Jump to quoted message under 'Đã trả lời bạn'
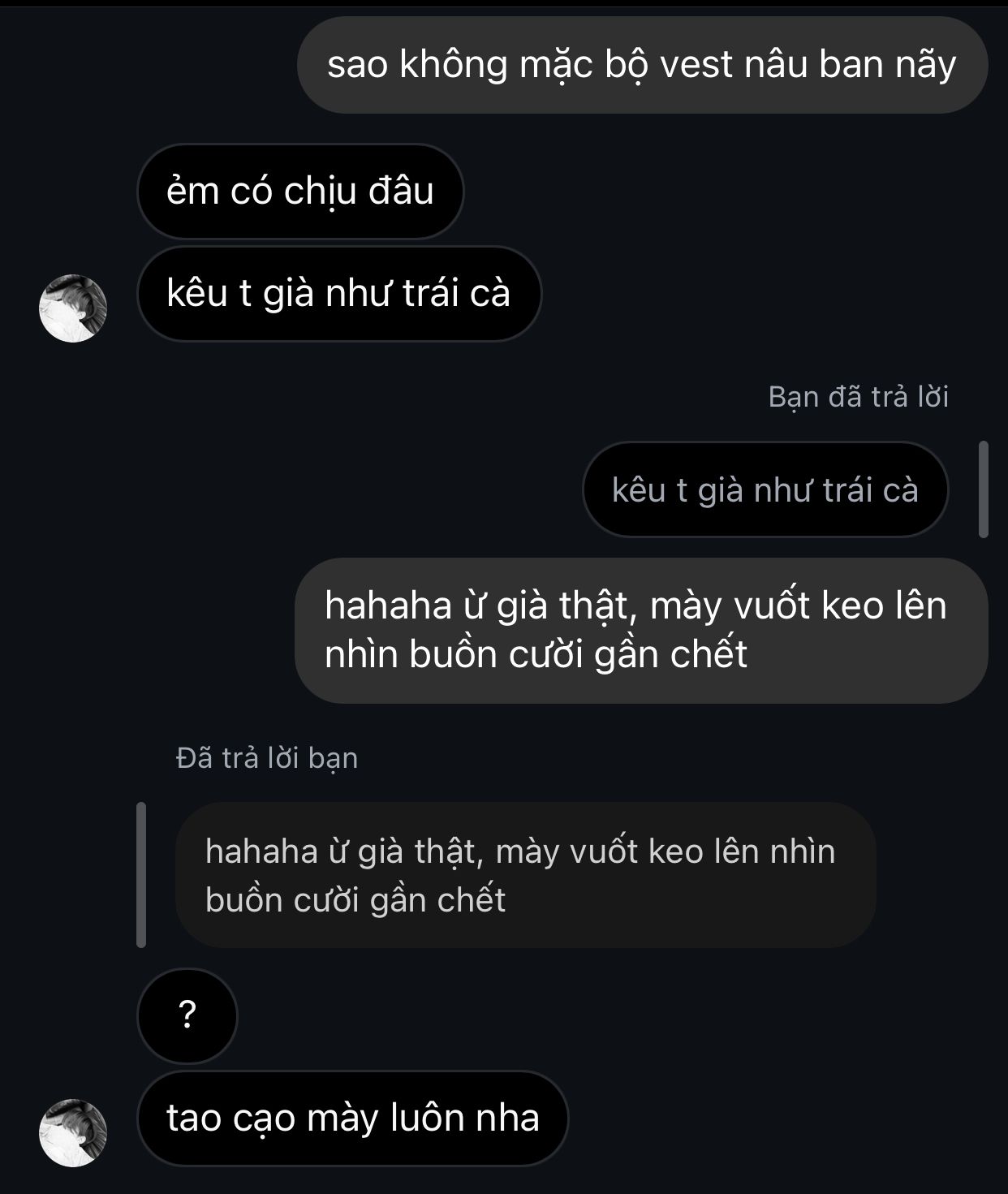Viewport: 1008px width, 1194px height. click(x=524, y=875)
